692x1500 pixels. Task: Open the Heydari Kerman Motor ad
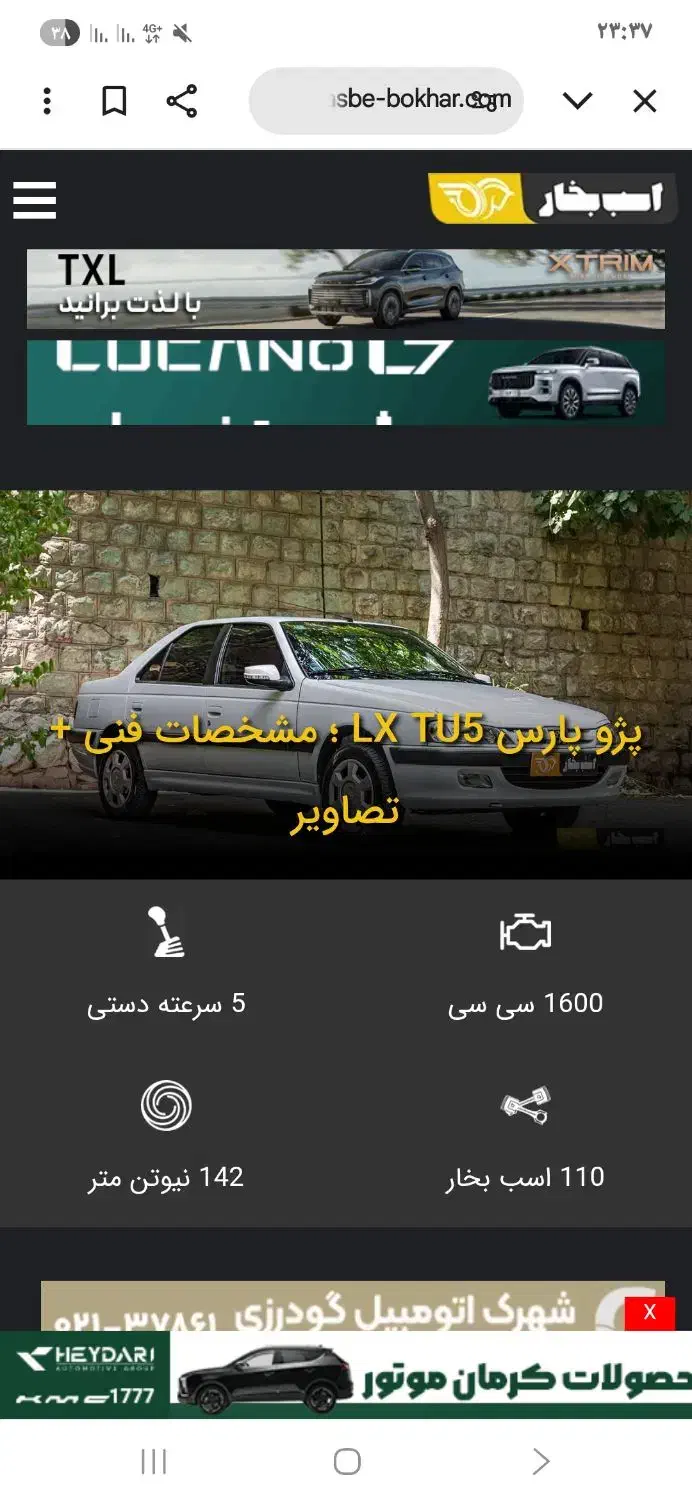pos(345,1375)
